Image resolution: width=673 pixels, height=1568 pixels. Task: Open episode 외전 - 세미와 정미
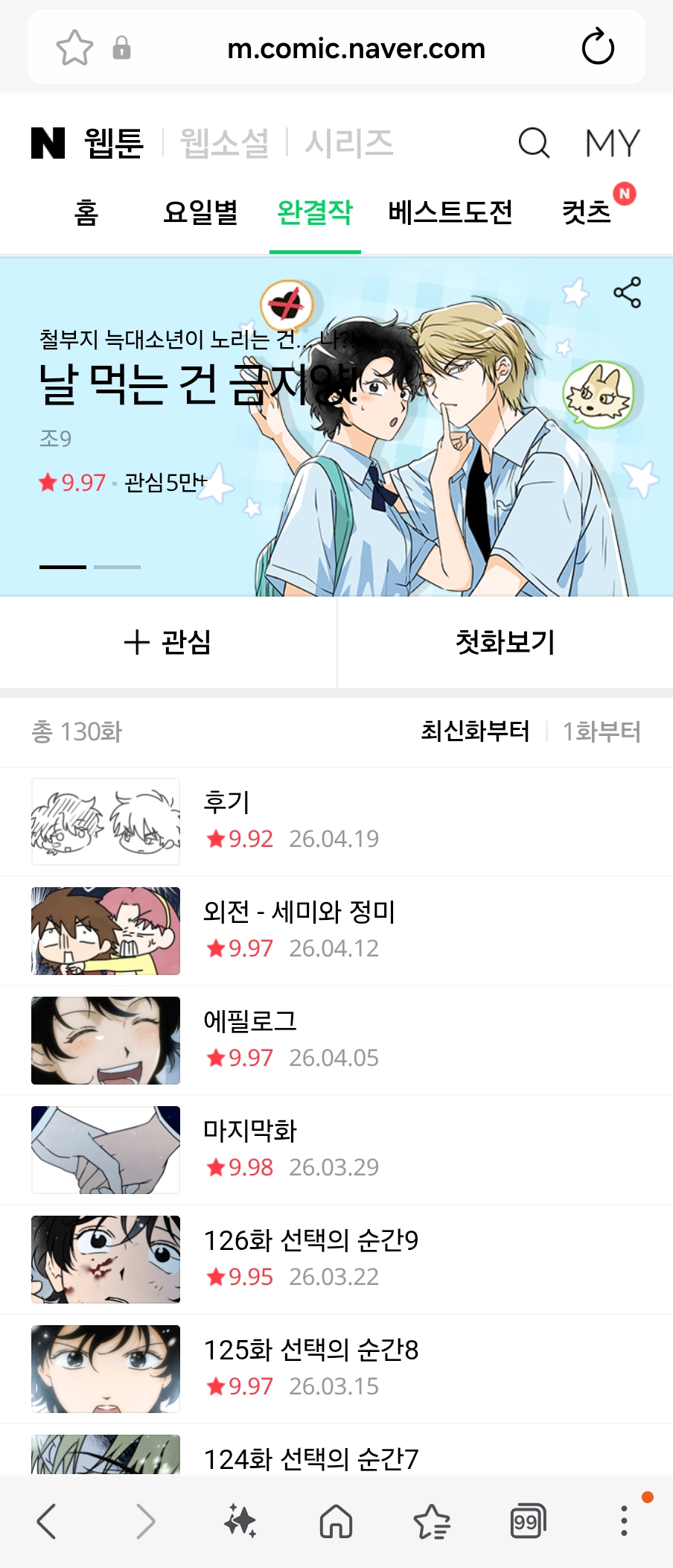pos(335,930)
